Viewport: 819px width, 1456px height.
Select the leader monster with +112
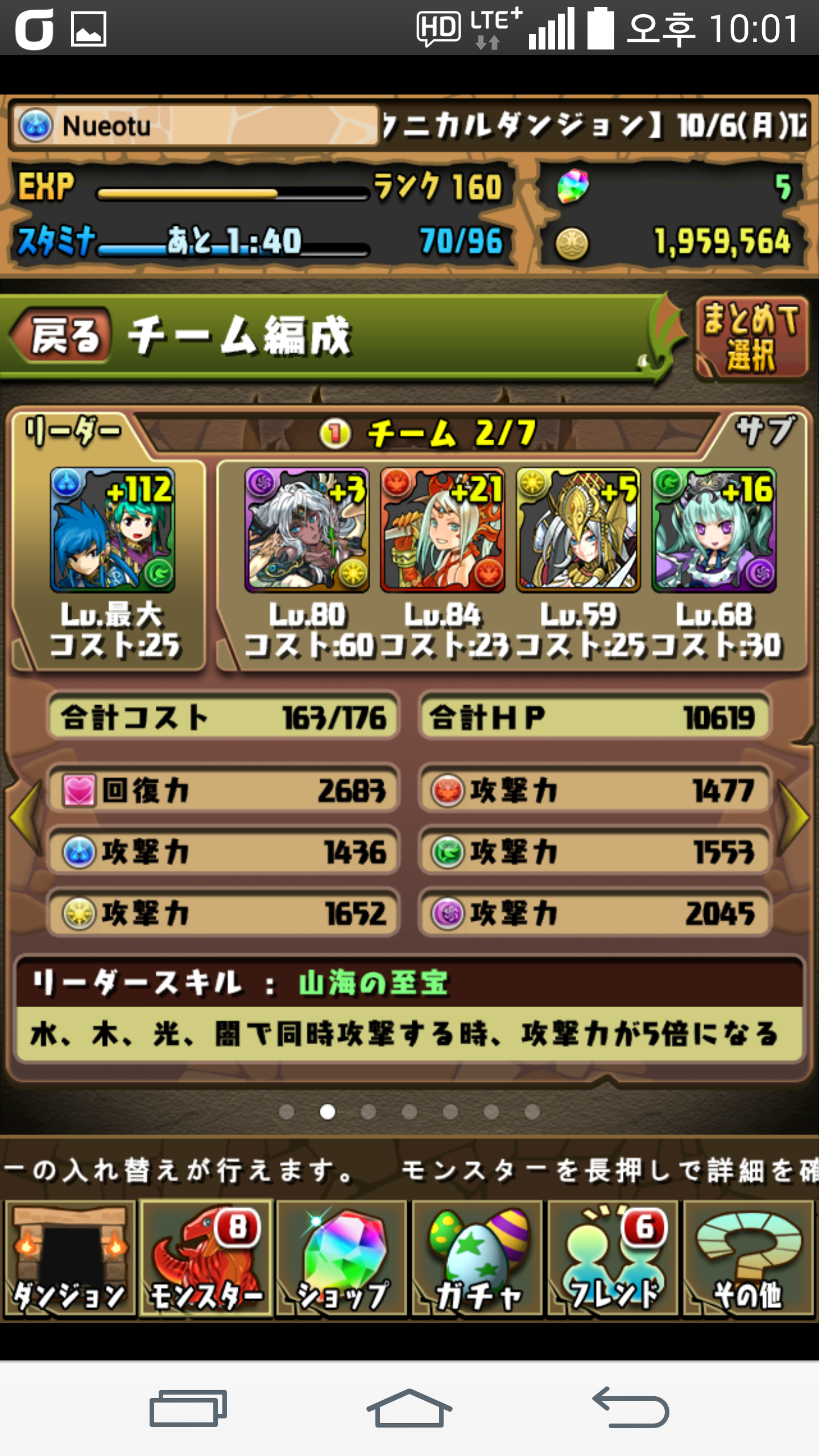(113, 530)
